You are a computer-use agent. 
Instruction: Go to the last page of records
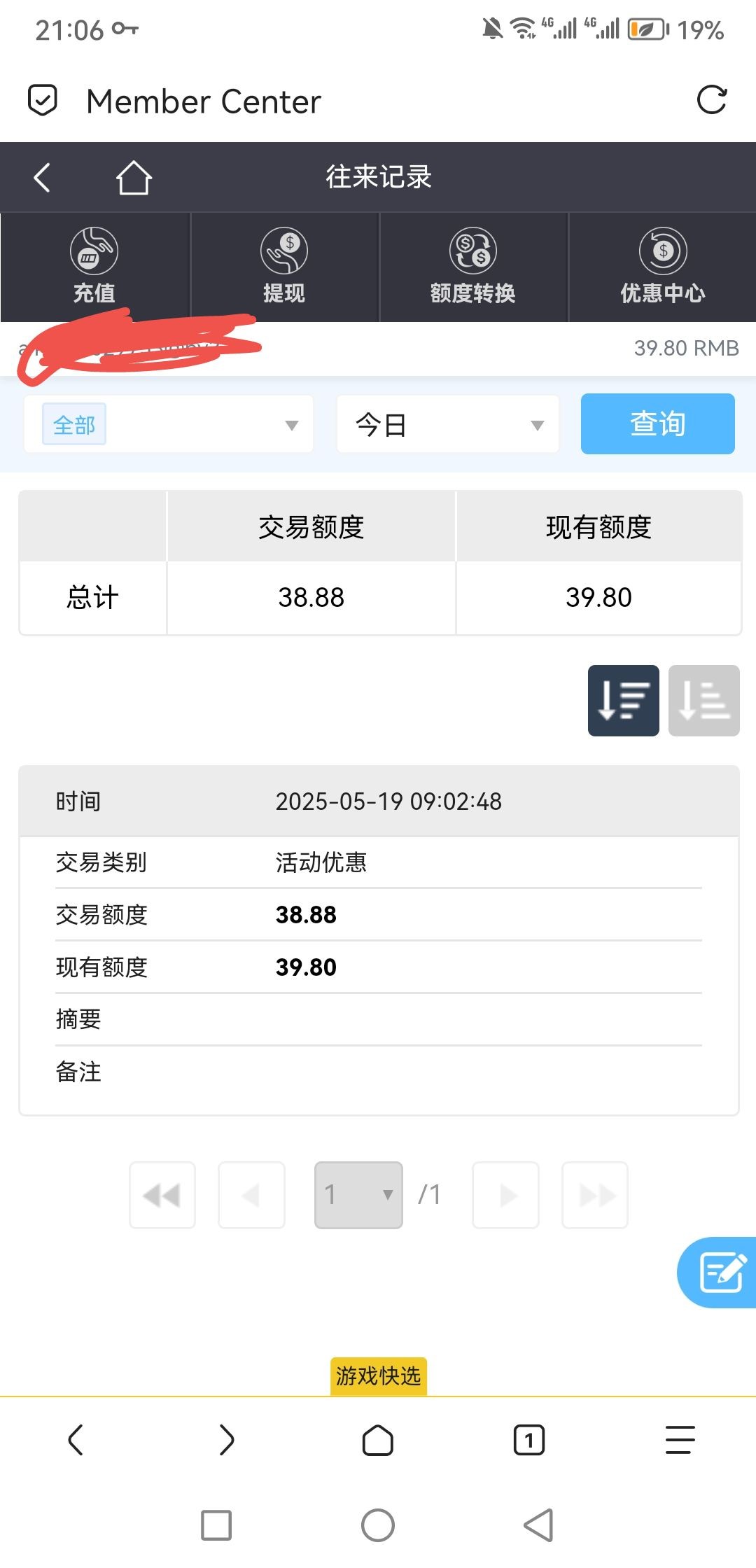pos(595,1195)
